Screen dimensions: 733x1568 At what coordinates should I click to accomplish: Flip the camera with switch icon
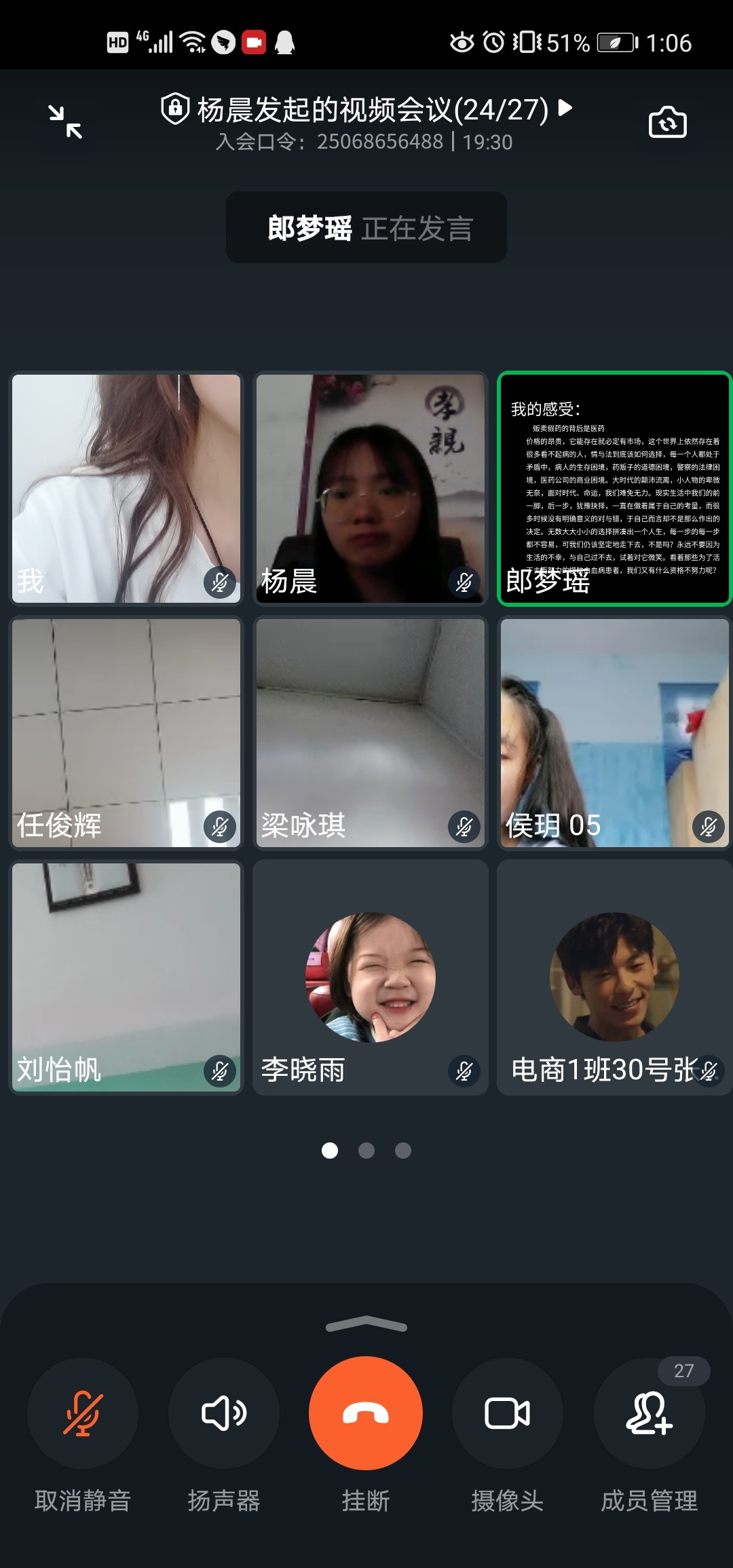[x=667, y=122]
